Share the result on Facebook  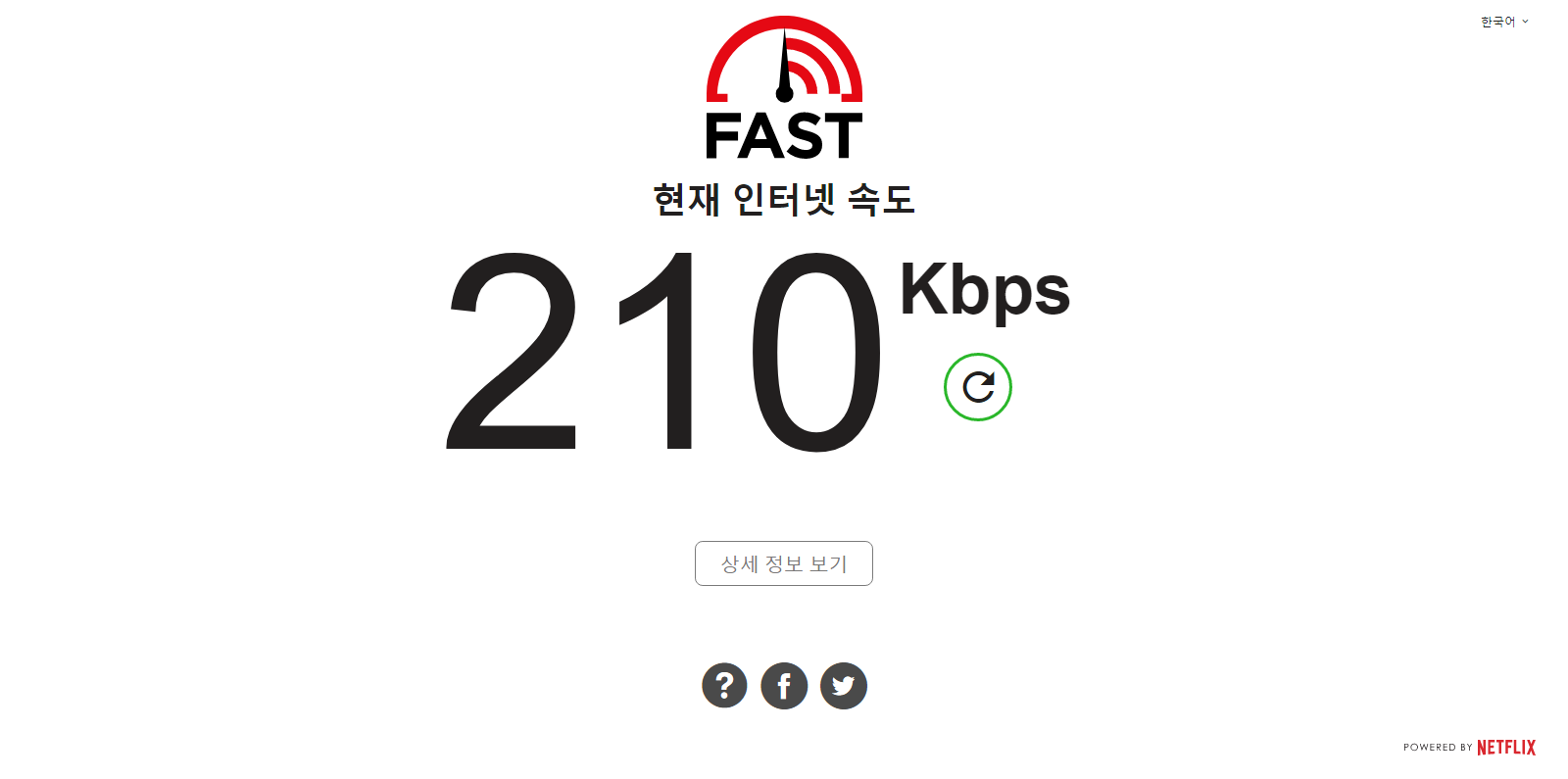[x=784, y=685]
